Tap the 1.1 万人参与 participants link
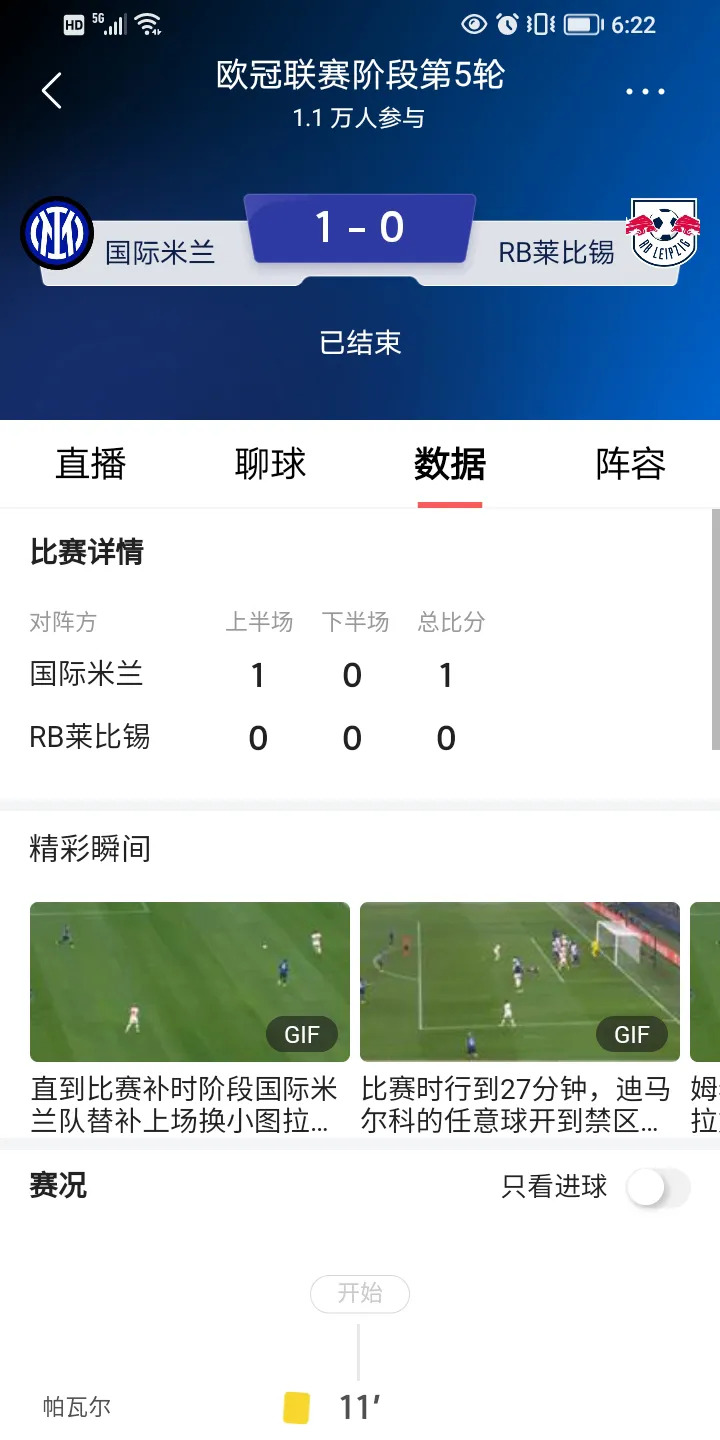The width and height of the screenshot is (720, 1440). 360,118
